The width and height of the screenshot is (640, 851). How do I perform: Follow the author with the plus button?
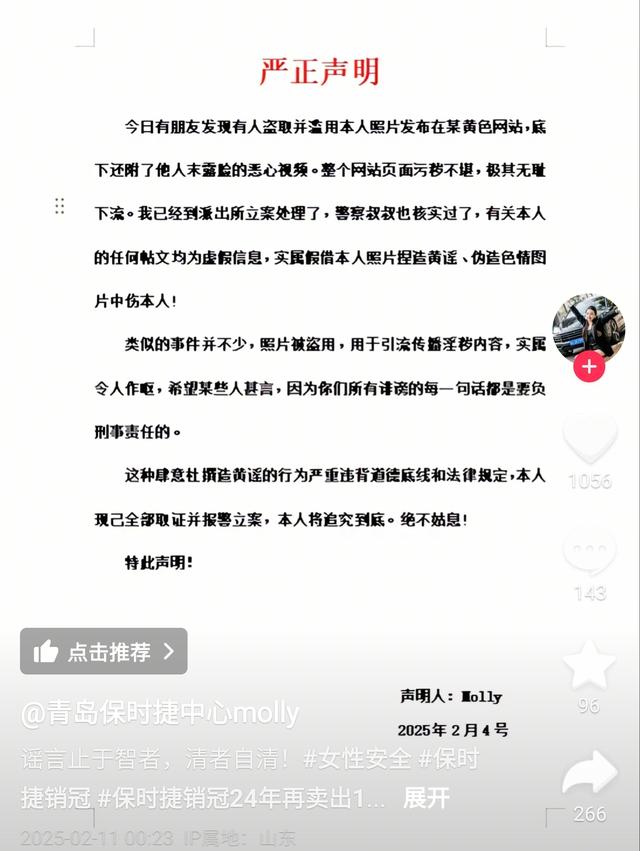[x=589, y=367]
